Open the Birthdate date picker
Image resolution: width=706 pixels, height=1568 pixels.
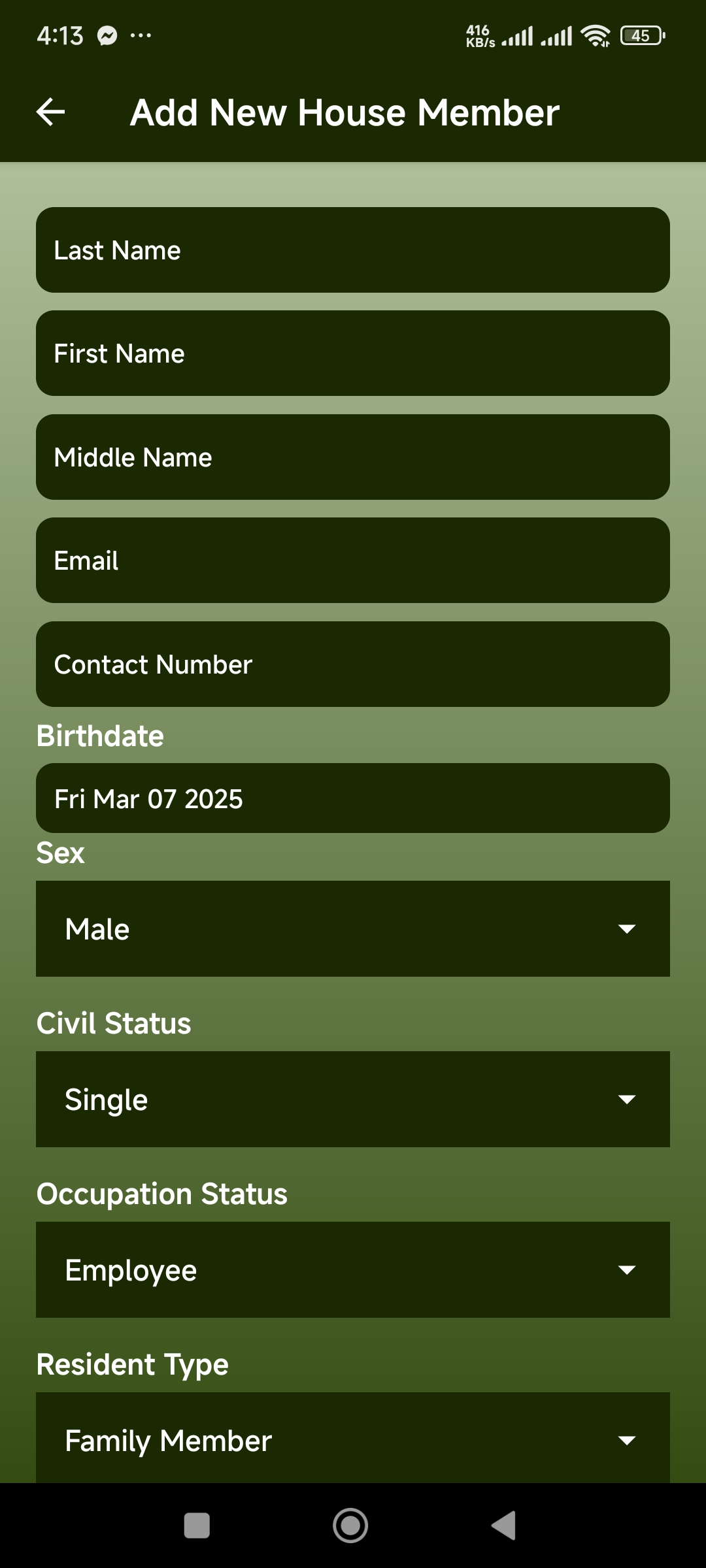pyautogui.click(x=353, y=798)
